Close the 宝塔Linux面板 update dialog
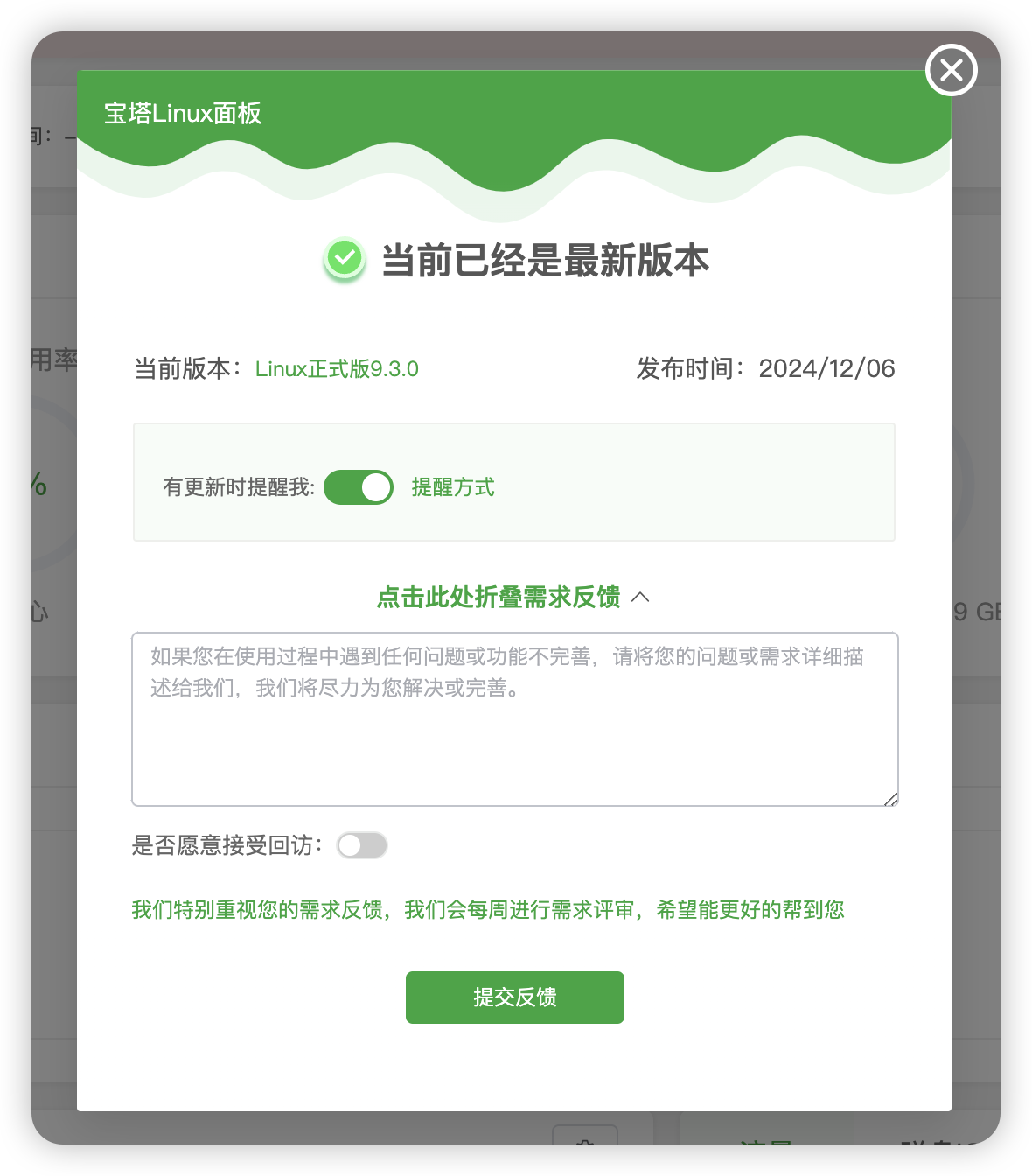Image resolution: width=1032 pixels, height=1176 pixels. tap(951, 70)
